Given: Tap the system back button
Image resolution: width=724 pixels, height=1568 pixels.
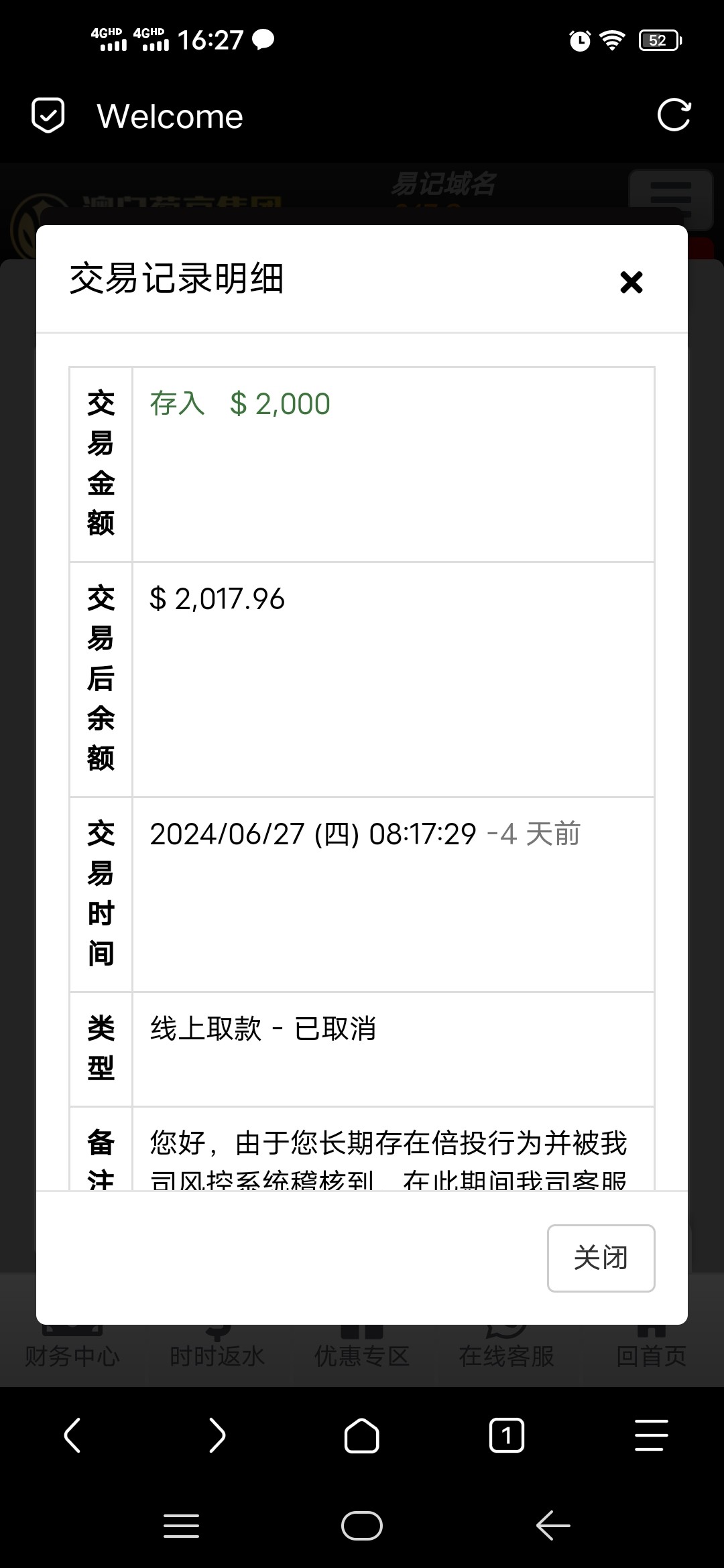Looking at the screenshot, I should click(x=553, y=1526).
